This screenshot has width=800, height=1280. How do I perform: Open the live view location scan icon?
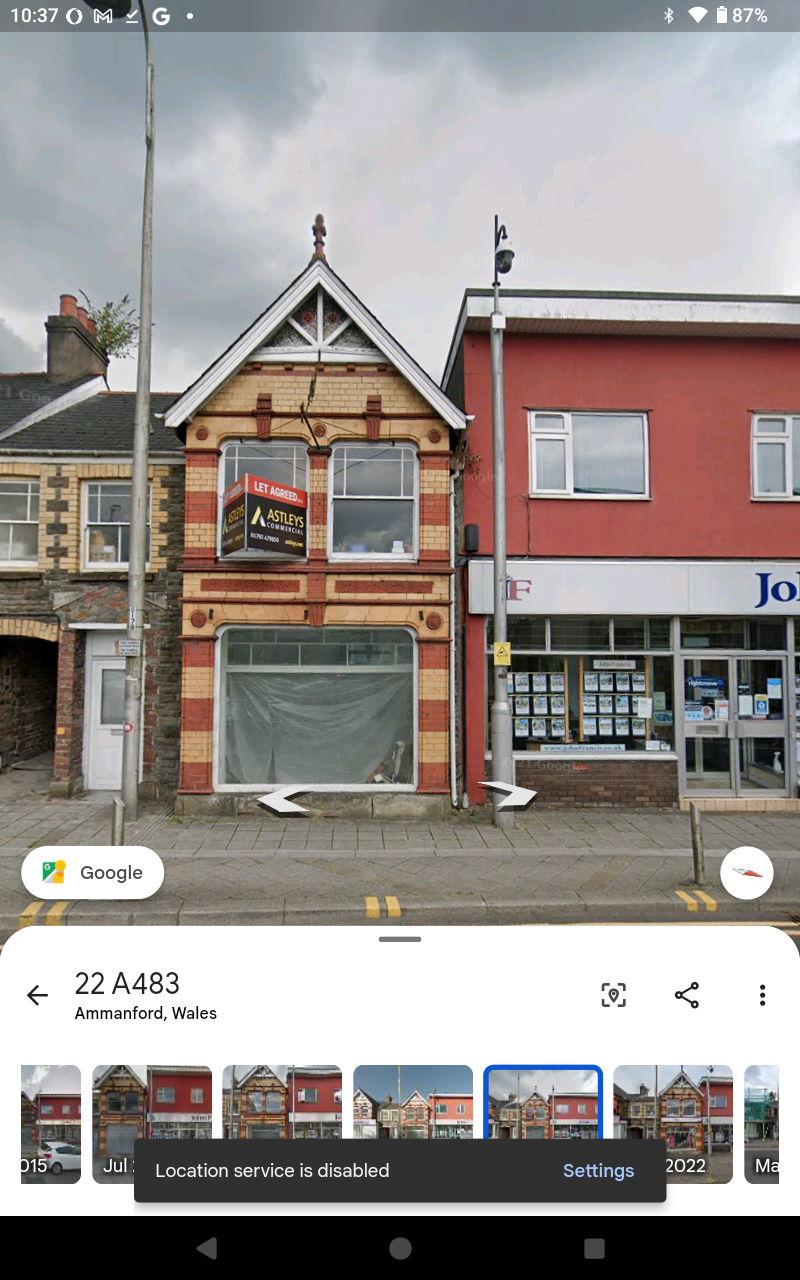tap(613, 995)
